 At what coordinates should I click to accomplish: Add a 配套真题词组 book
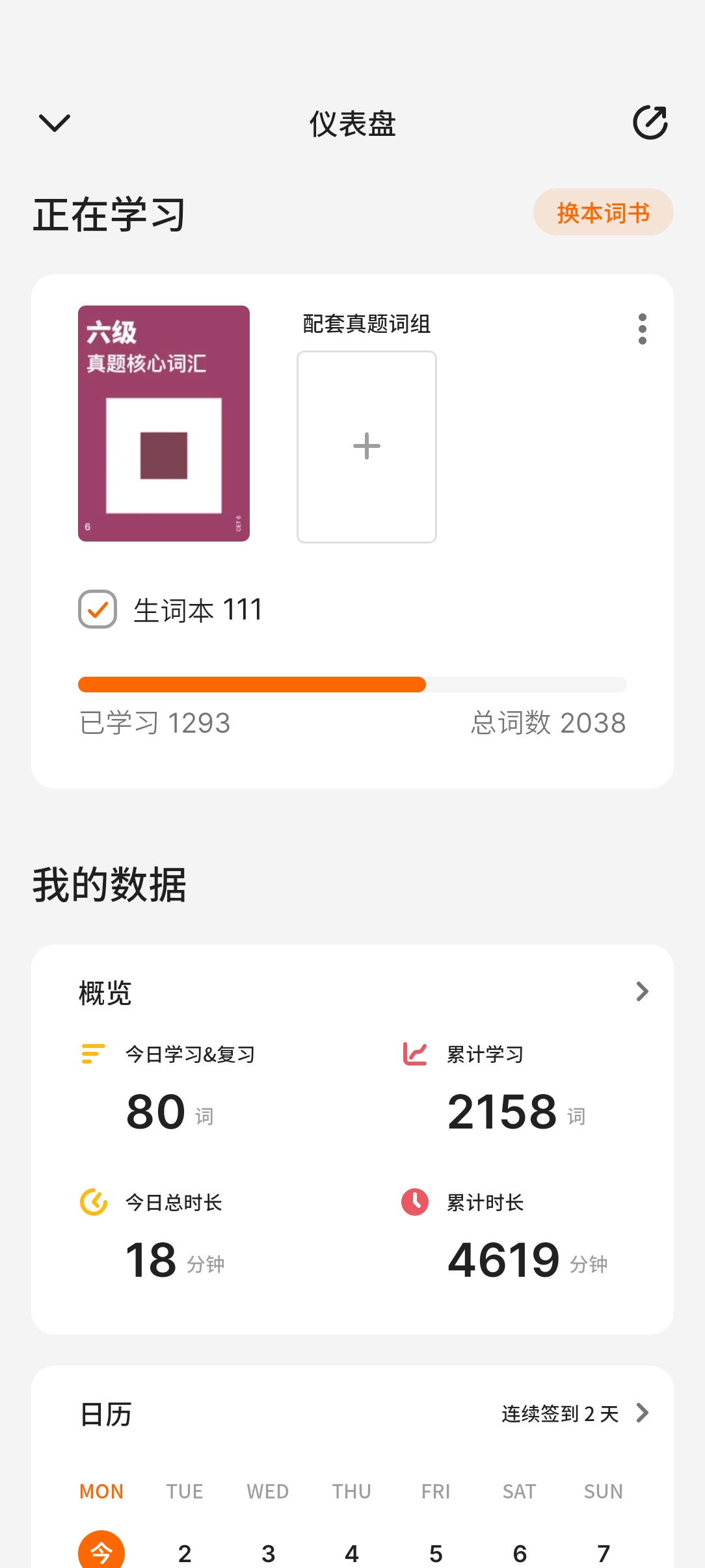tap(366, 447)
